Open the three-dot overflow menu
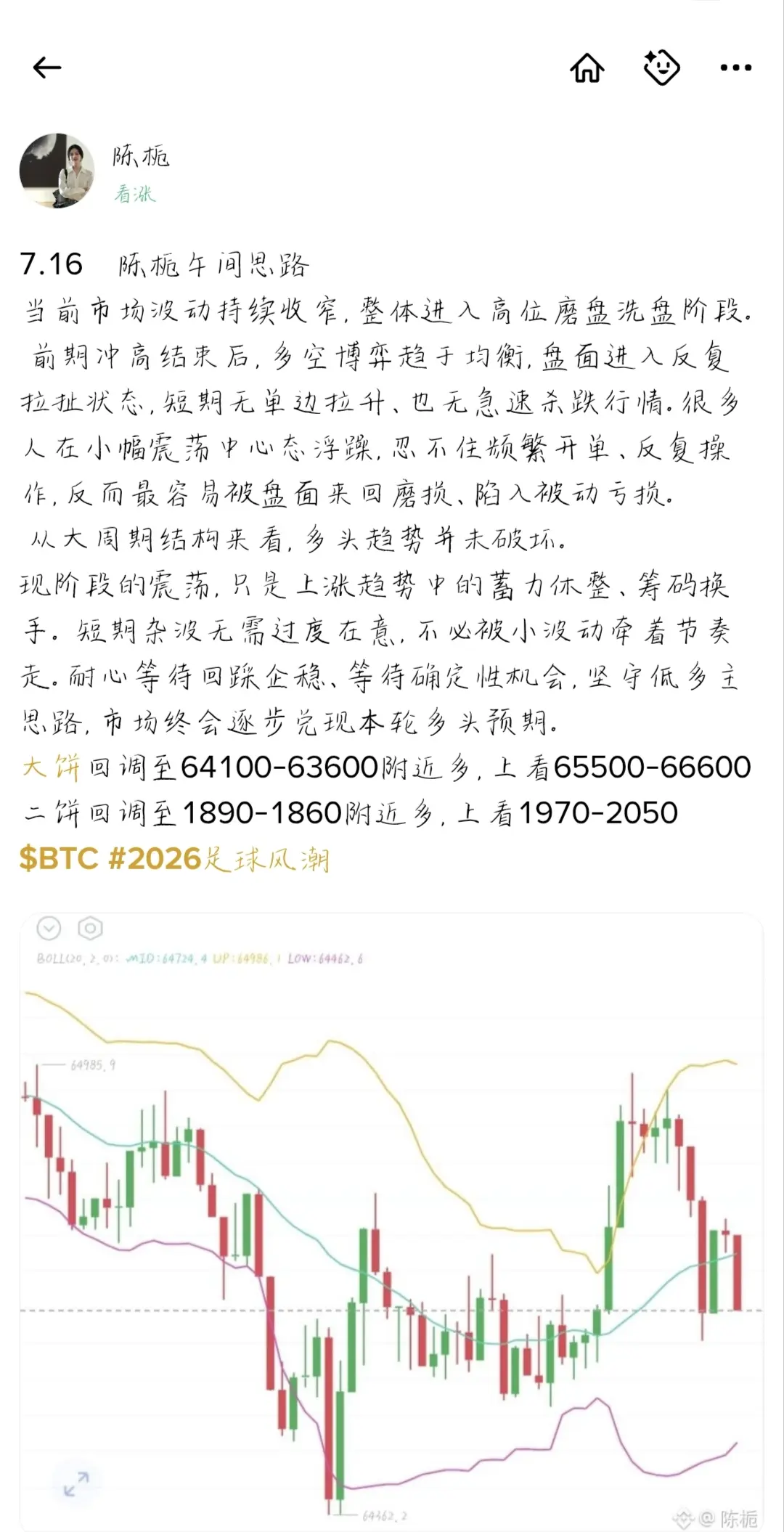This screenshot has height=1532, width=784. [735, 68]
